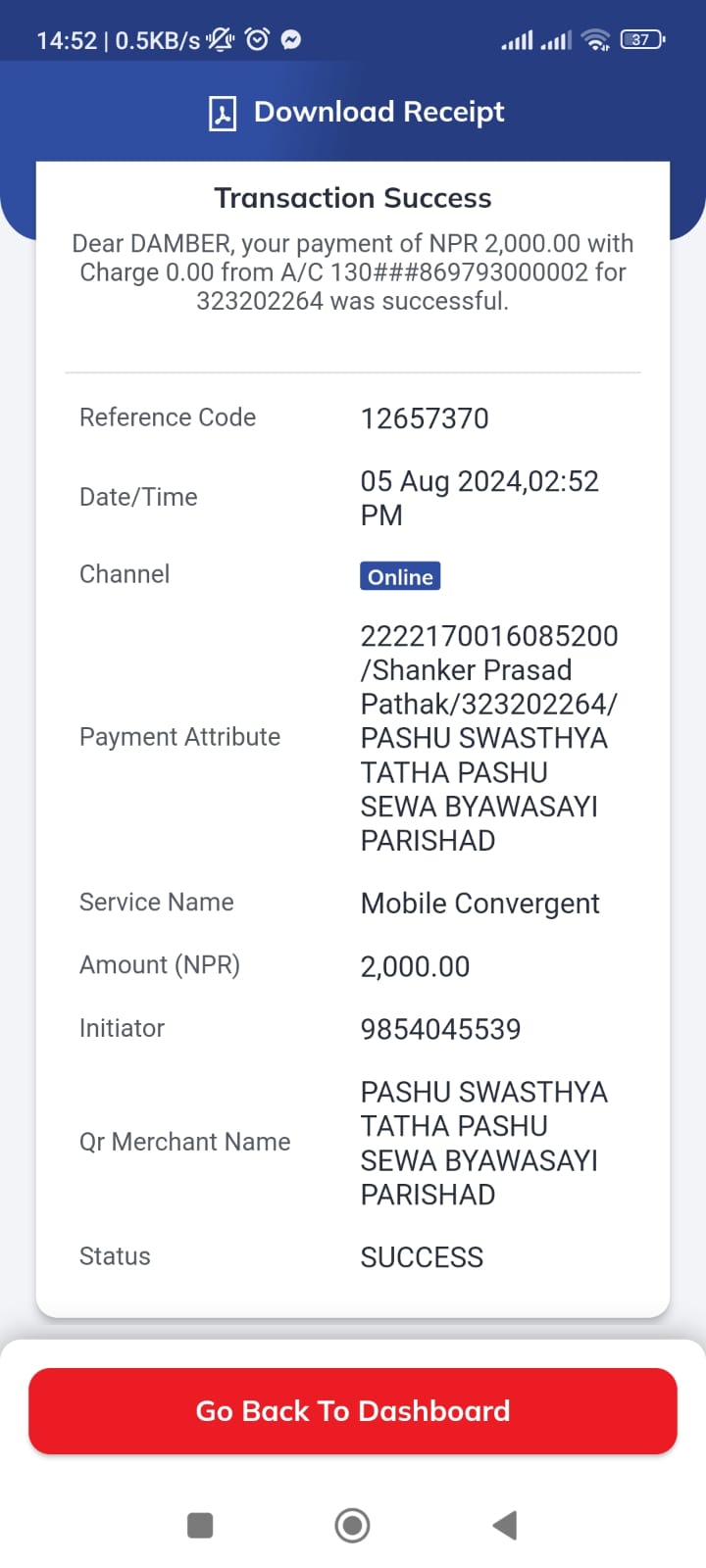
Task: Download the transaction receipt
Action: 356,113
